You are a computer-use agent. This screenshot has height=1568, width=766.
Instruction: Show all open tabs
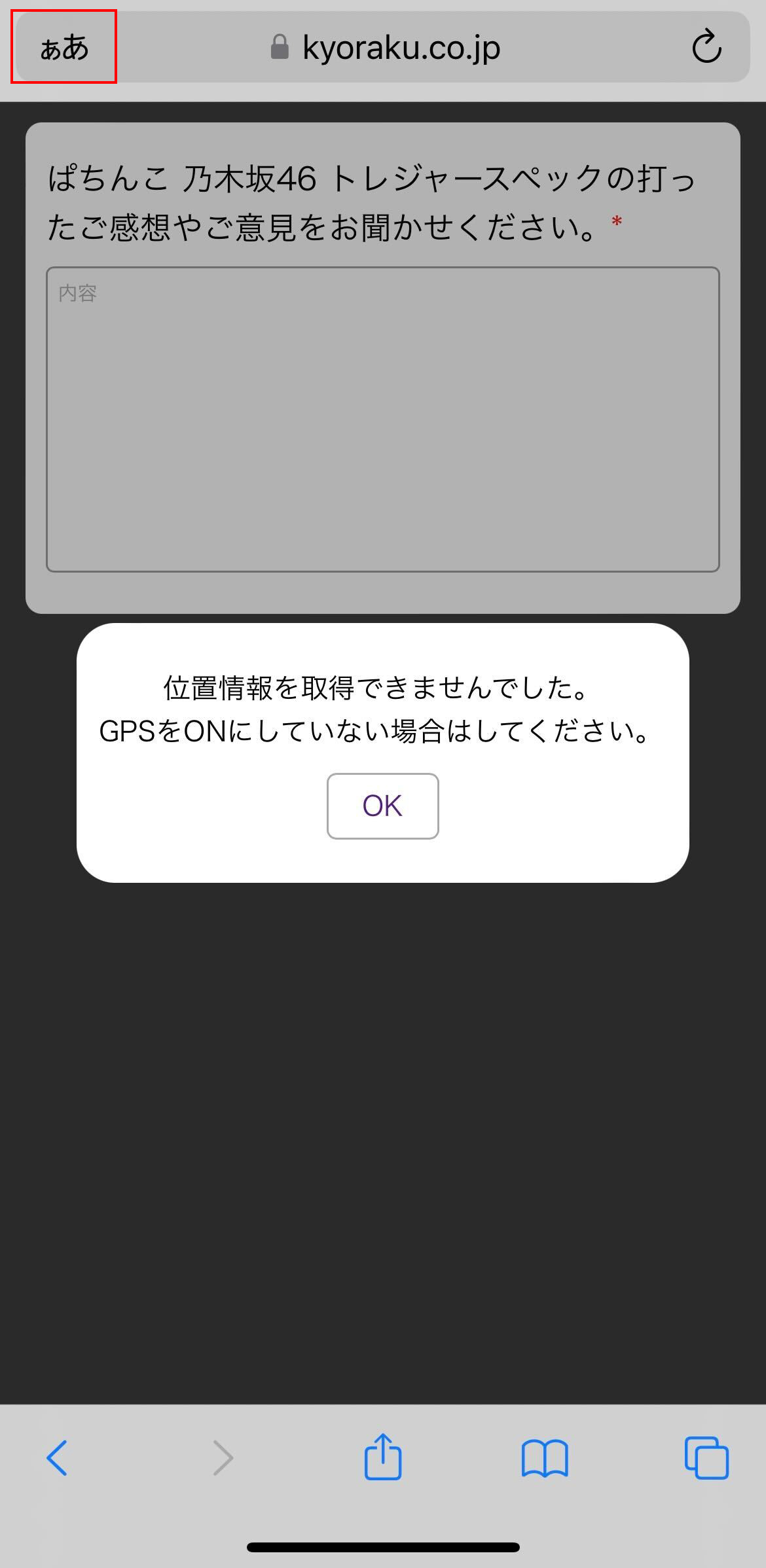point(706,1457)
